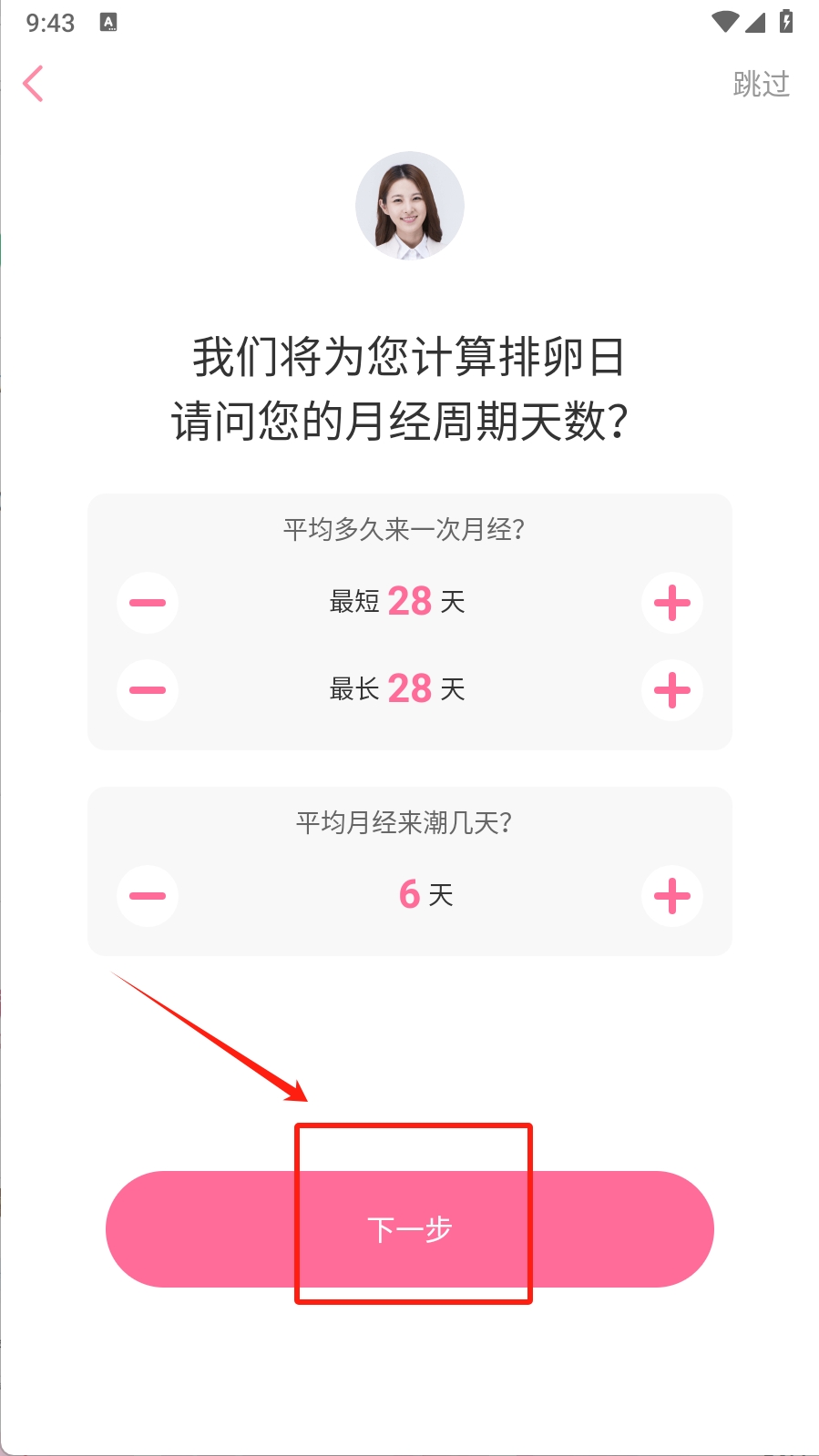Image resolution: width=819 pixels, height=1456 pixels.
Task: Go back using the pink arrow
Action: (x=34, y=84)
